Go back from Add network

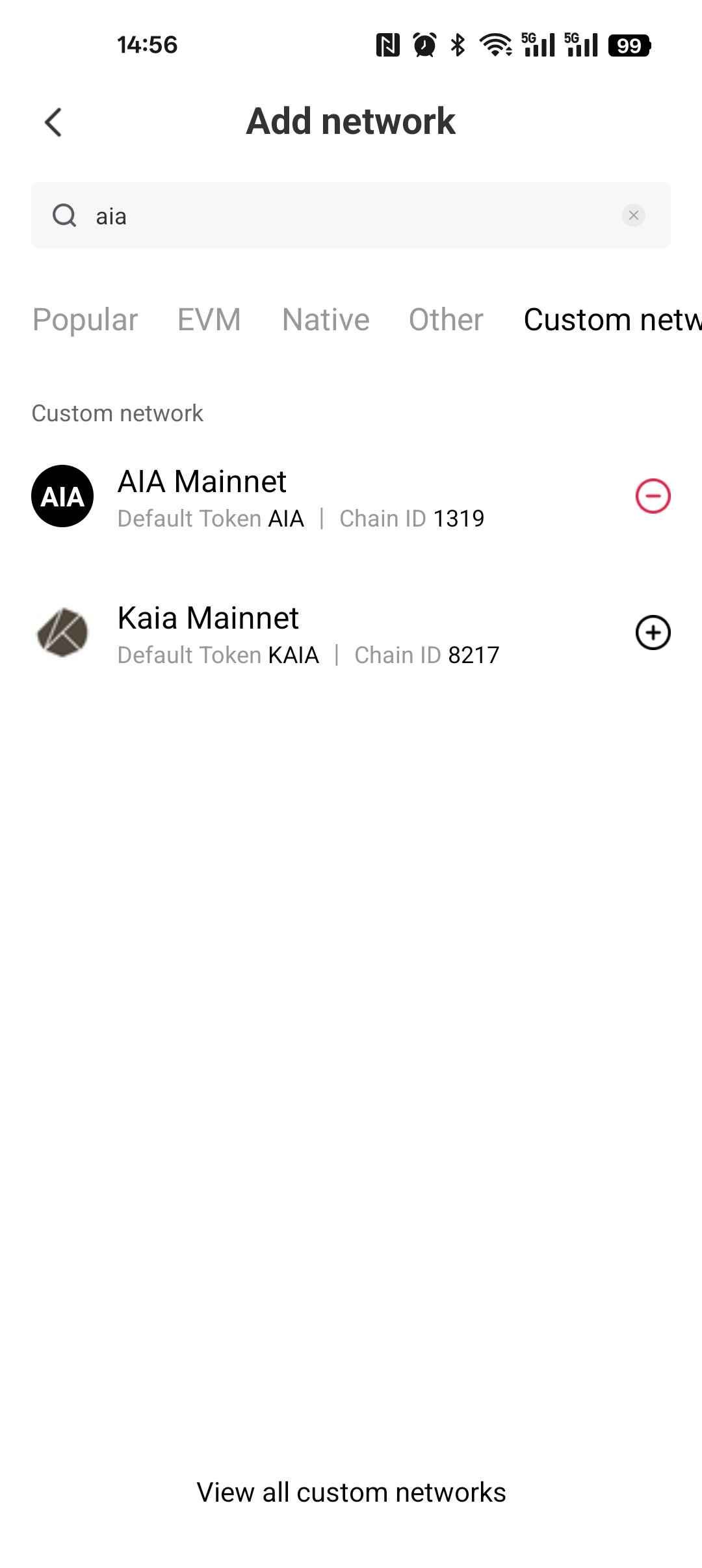pyautogui.click(x=53, y=122)
